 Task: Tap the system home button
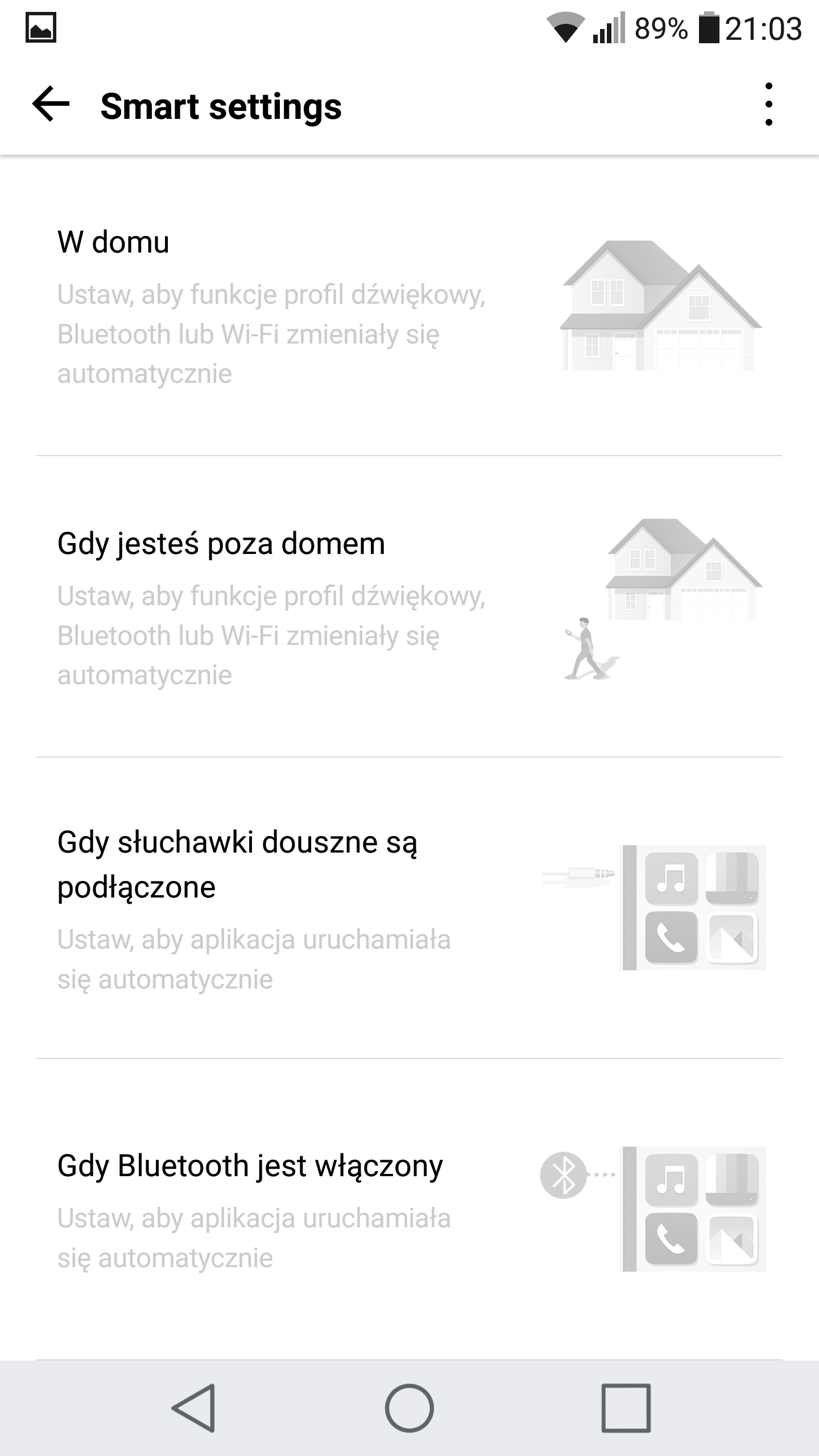pos(409,1408)
